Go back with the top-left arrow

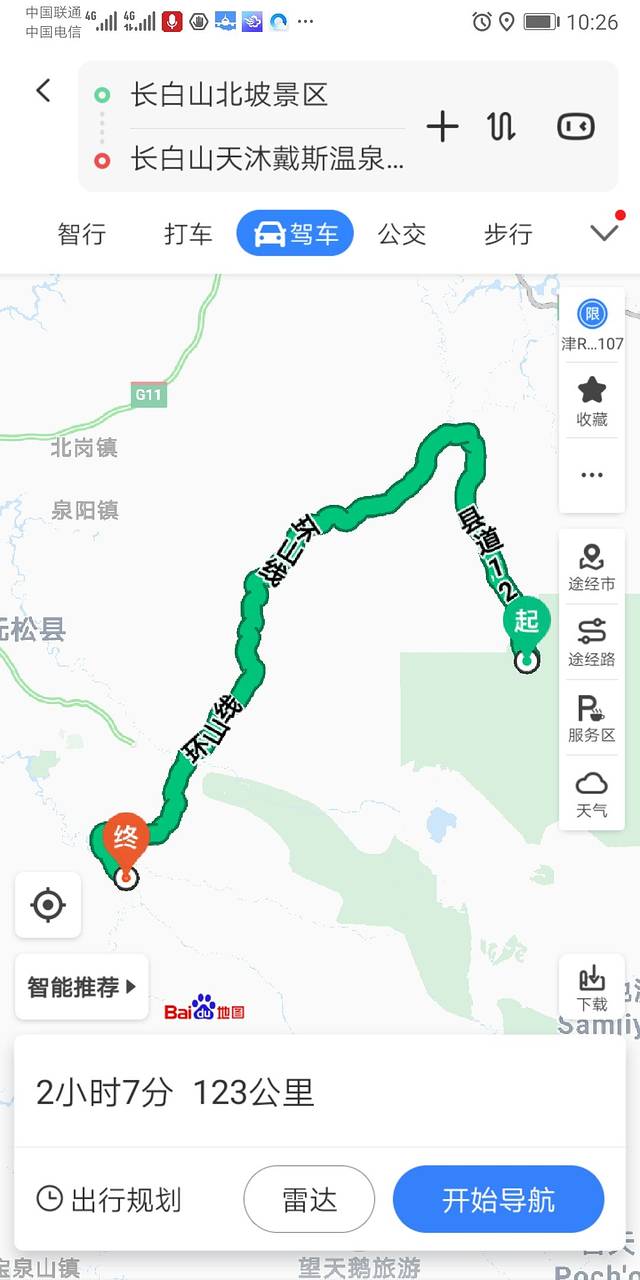pos(43,91)
